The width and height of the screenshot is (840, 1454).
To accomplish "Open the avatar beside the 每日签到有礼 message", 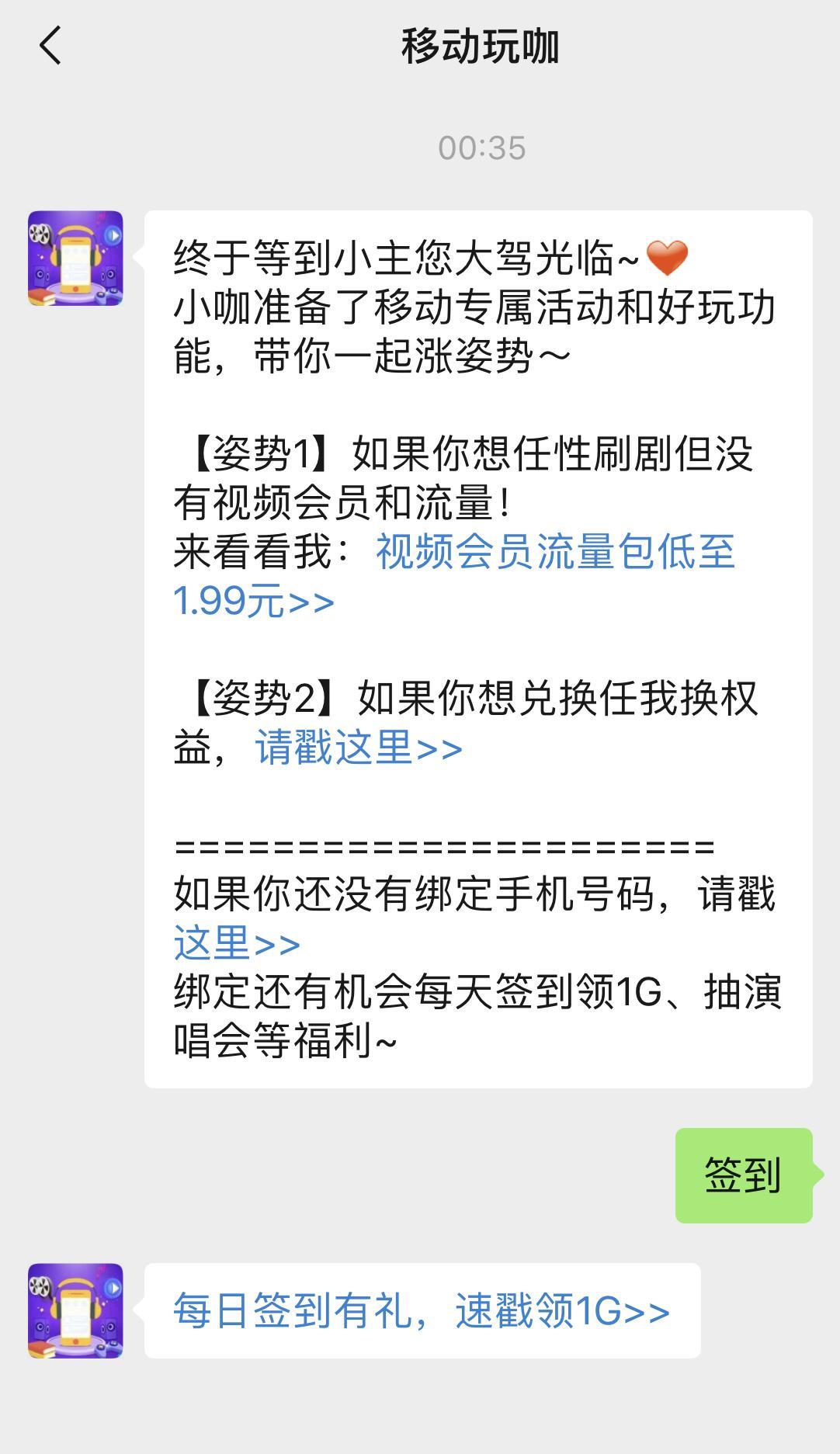I will point(75,1310).
